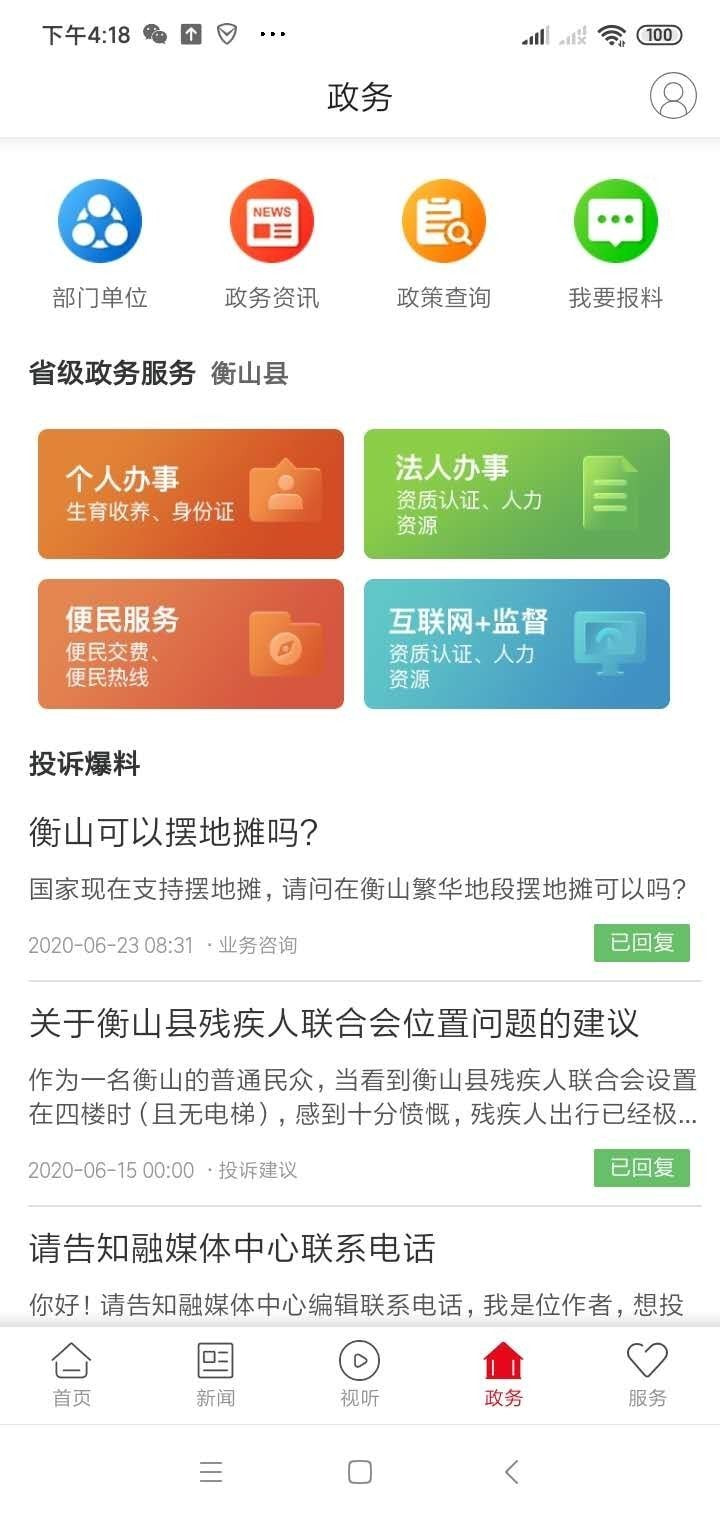The height and width of the screenshot is (1520, 720).
Task: Switch to the 视听 audio-visual tab
Action: coord(360,1375)
